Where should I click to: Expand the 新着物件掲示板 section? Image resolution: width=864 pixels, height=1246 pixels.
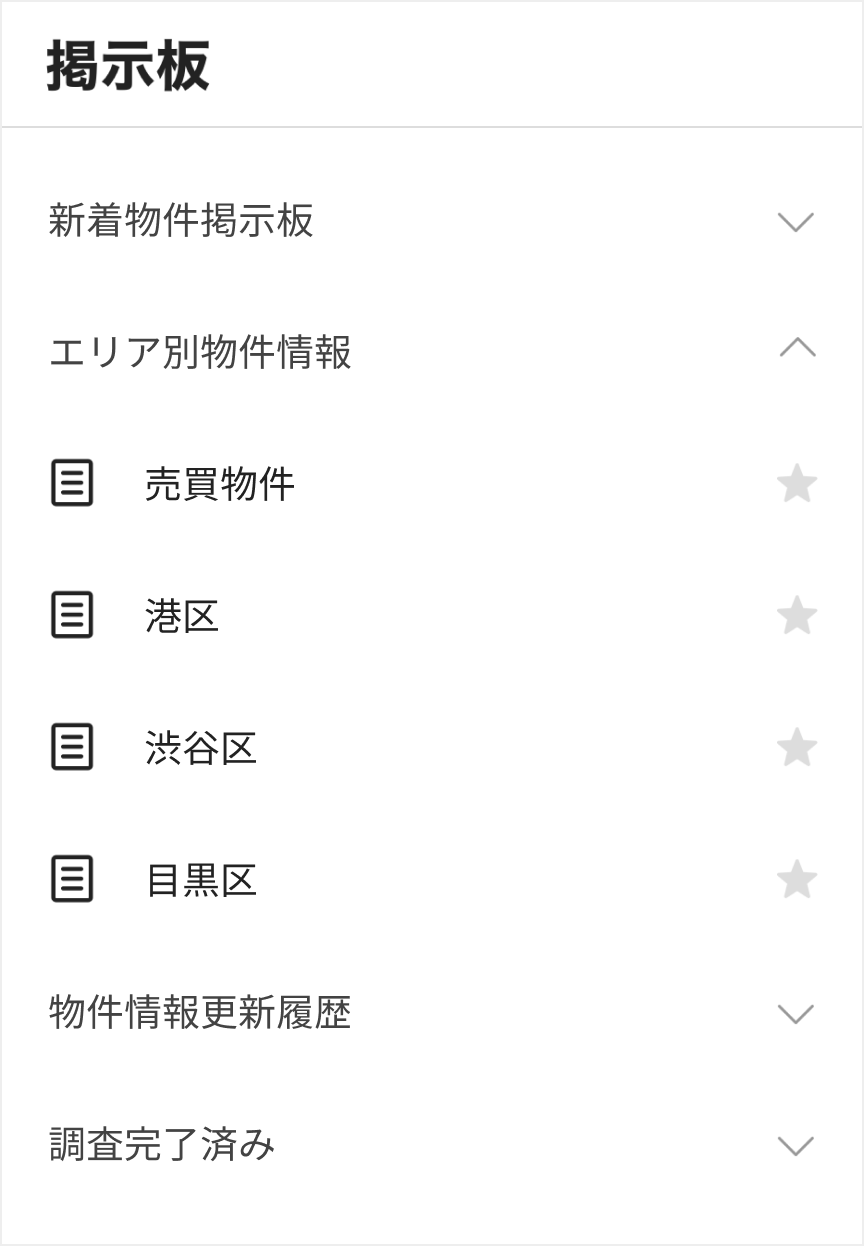[x=796, y=221]
